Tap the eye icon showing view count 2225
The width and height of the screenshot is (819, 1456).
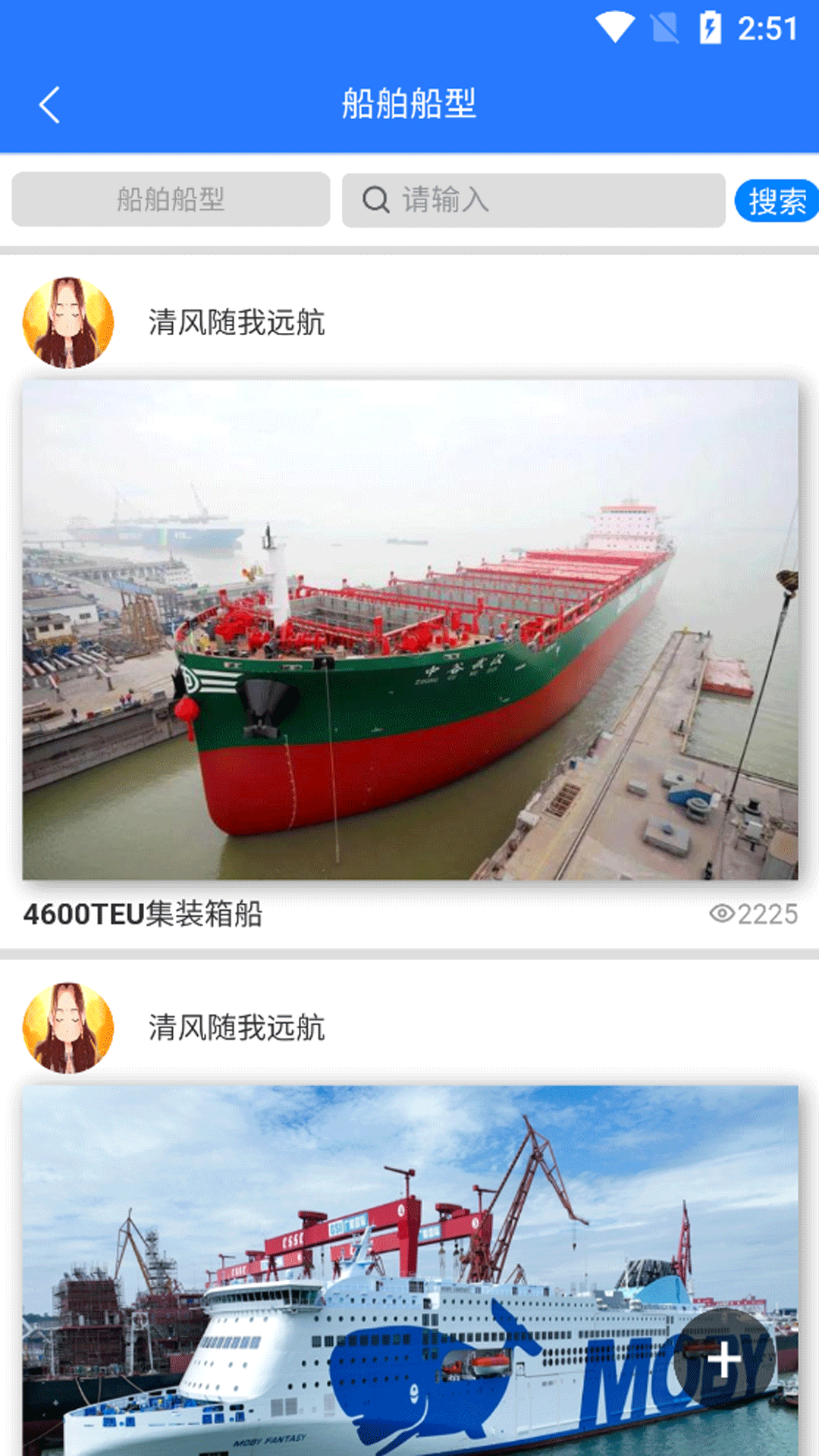pyautogui.click(x=720, y=915)
